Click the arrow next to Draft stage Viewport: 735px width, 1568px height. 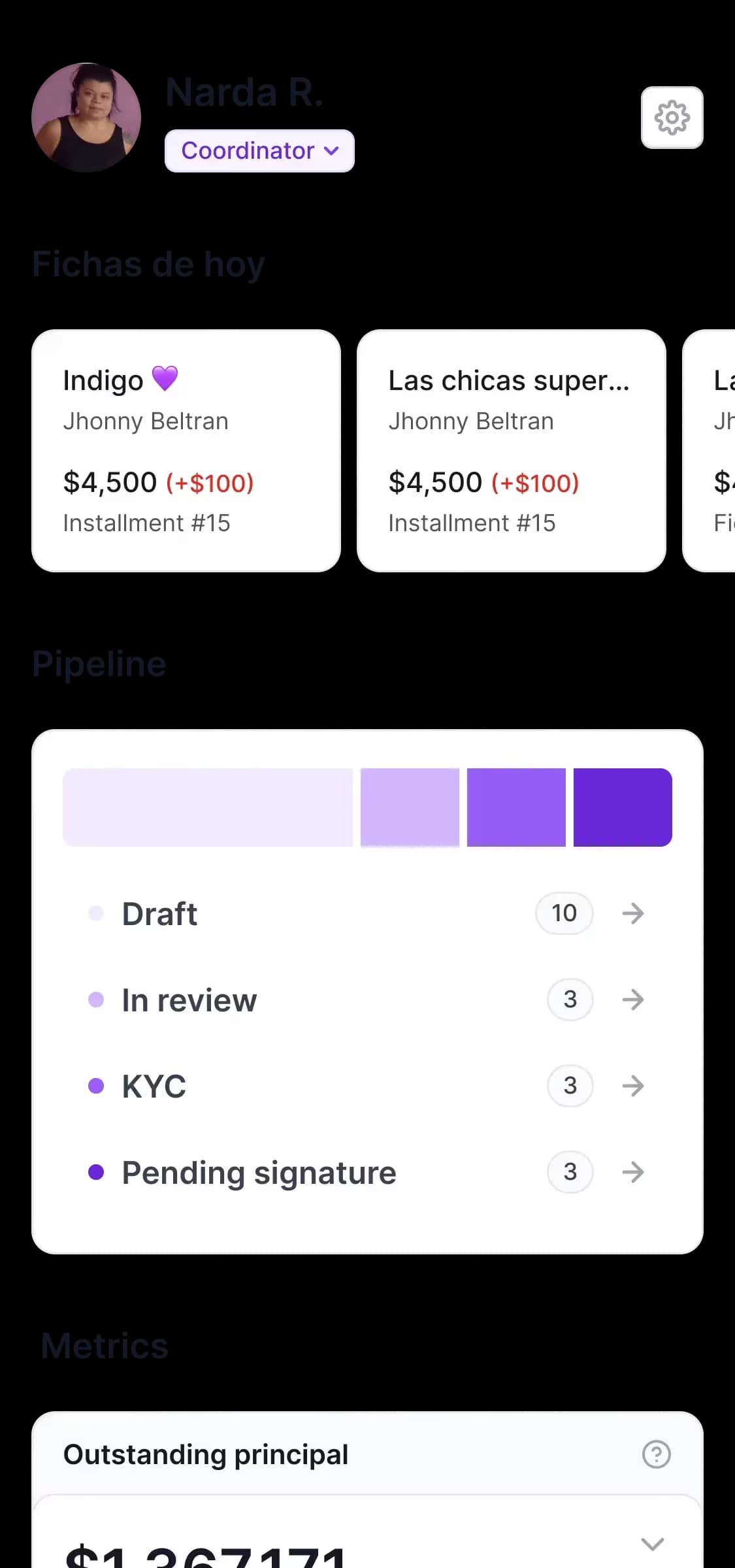coord(632,913)
